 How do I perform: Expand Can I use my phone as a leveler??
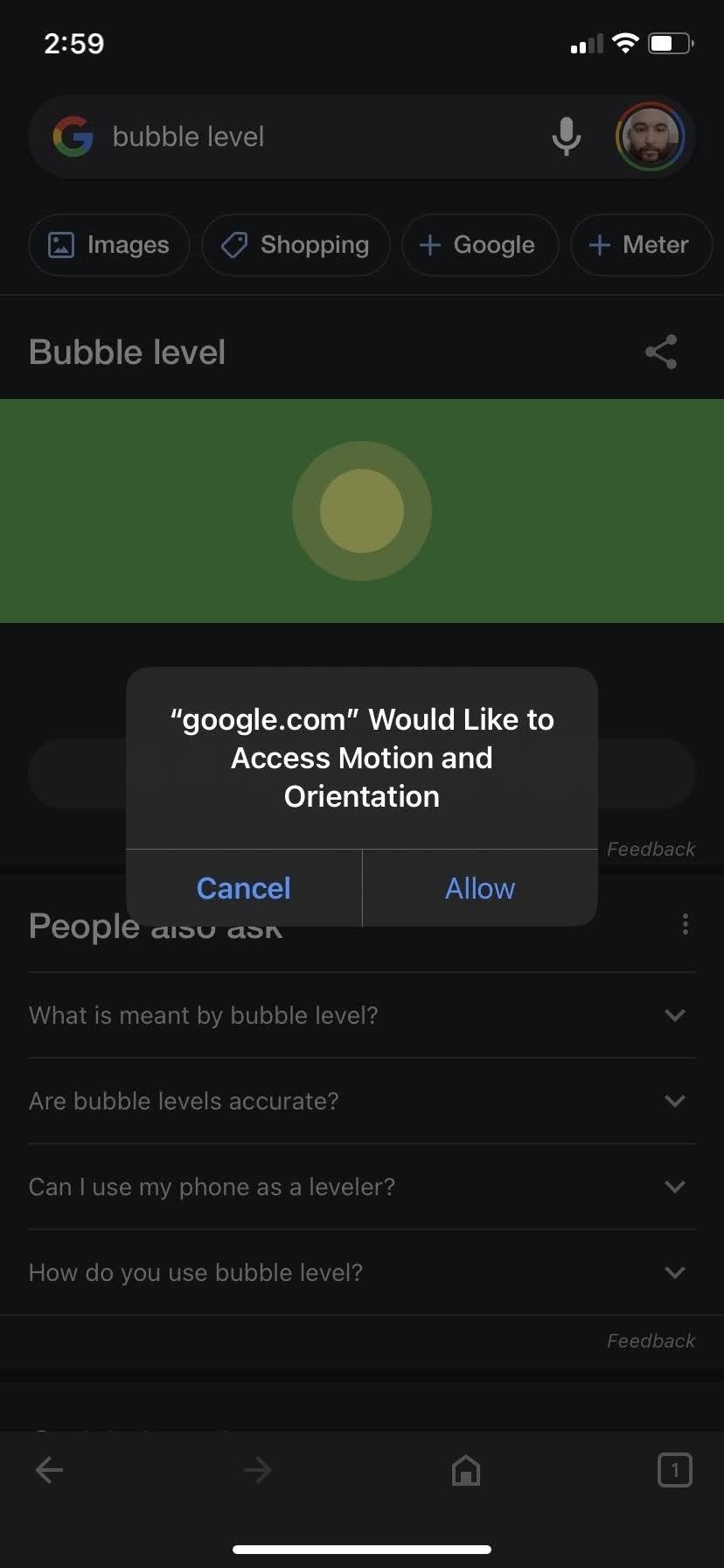point(362,1186)
